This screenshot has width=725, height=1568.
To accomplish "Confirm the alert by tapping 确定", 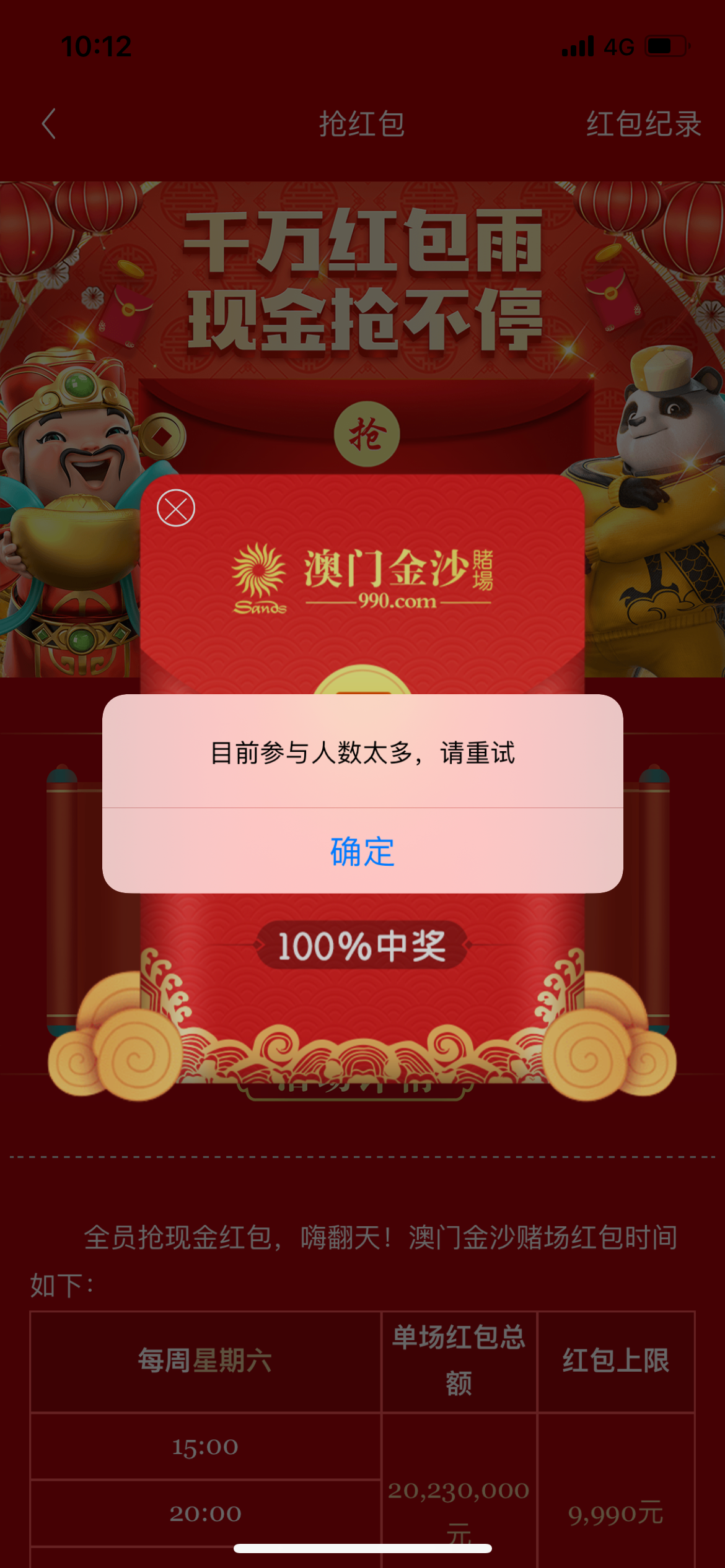I will point(362,852).
